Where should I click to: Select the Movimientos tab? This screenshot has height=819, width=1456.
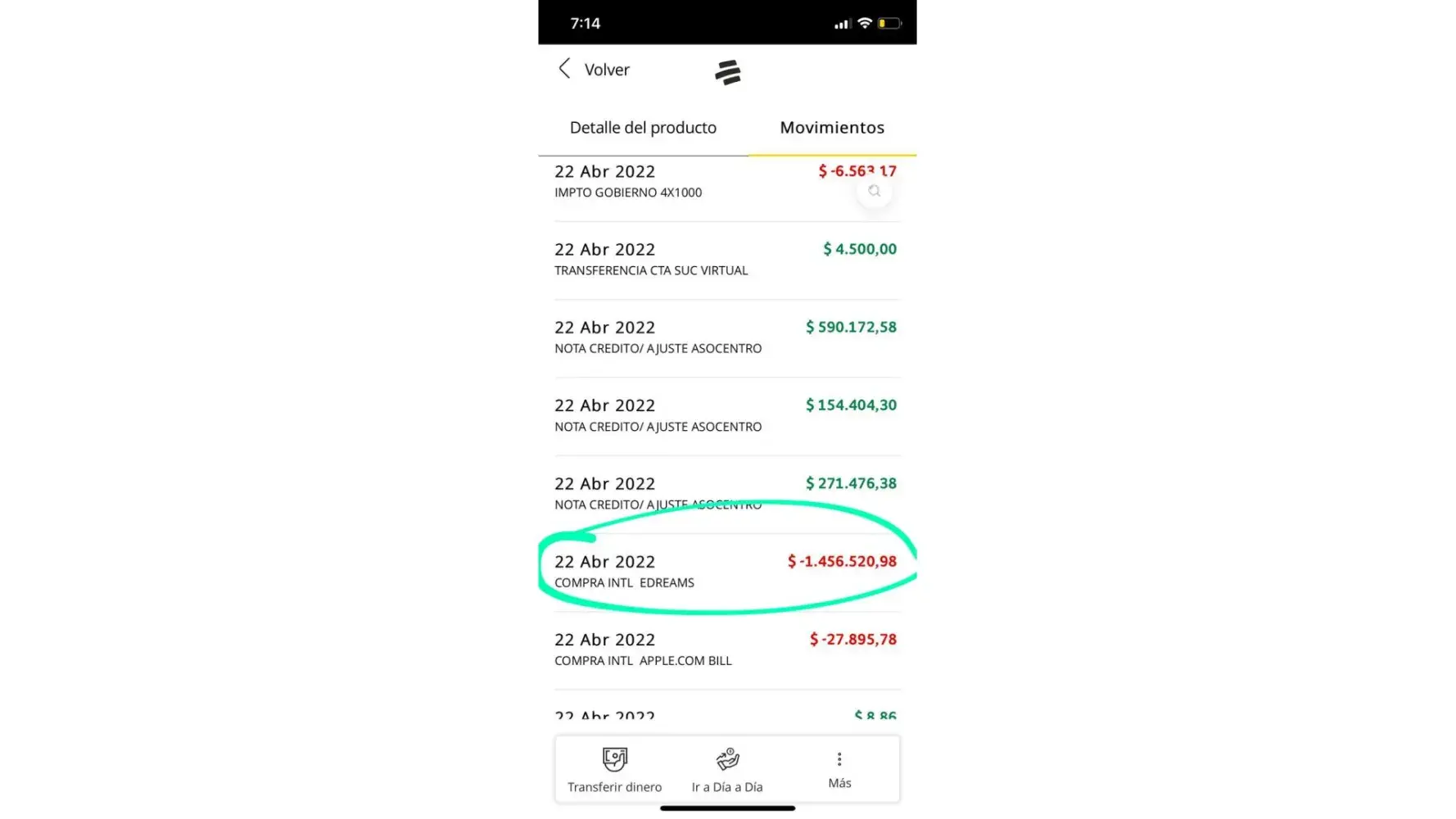click(x=831, y=128)
